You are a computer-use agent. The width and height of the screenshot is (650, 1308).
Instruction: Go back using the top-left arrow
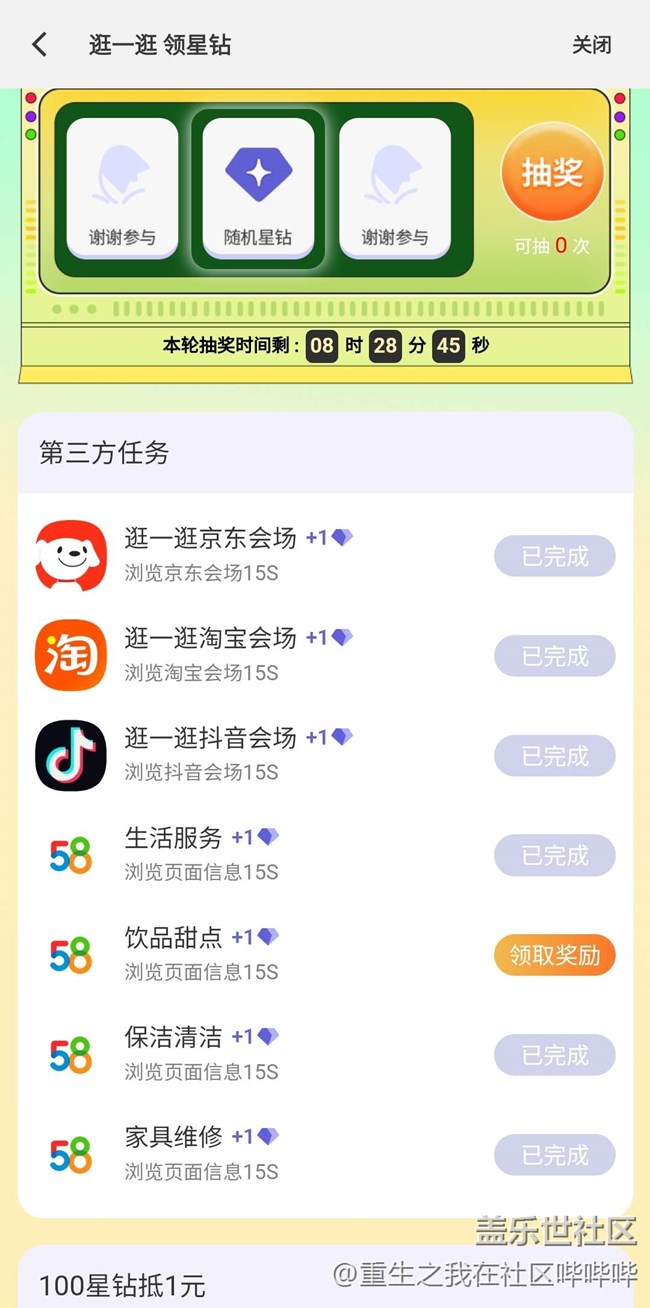click(x=39, y=45)
